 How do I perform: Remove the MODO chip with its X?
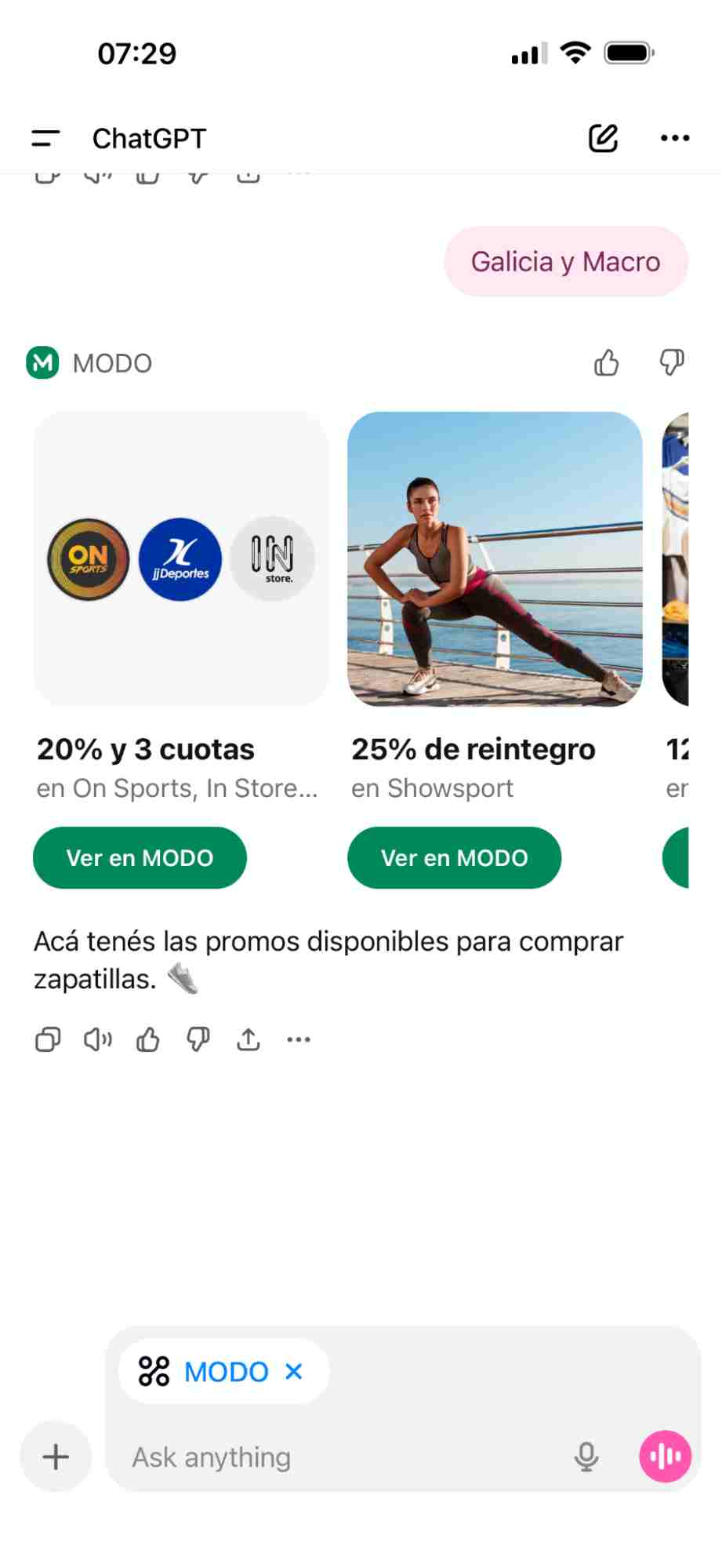(x=293, y=1371)
